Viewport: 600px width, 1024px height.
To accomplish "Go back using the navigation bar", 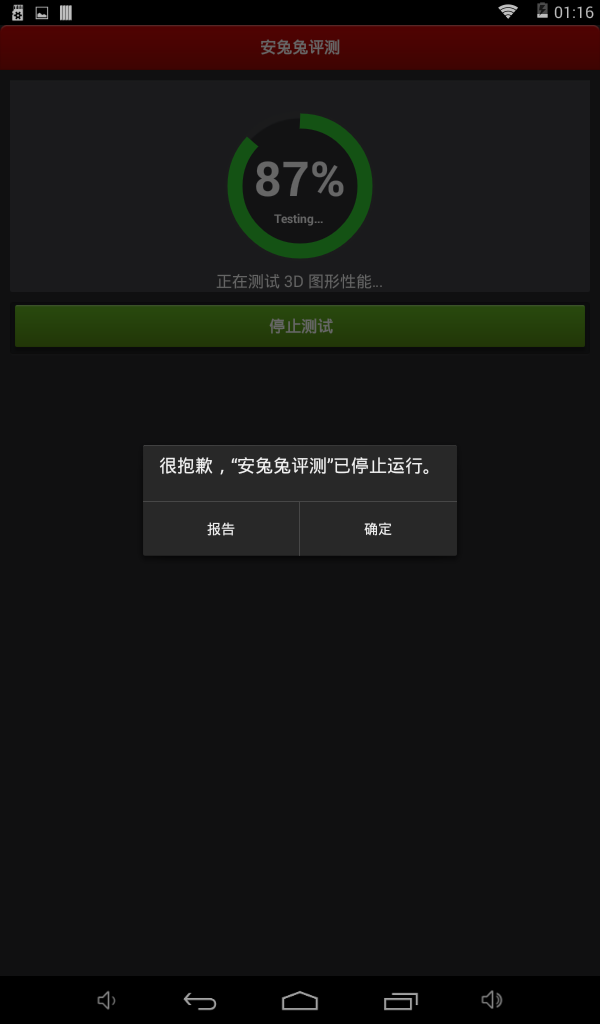I will click(x=200, y=1000).
